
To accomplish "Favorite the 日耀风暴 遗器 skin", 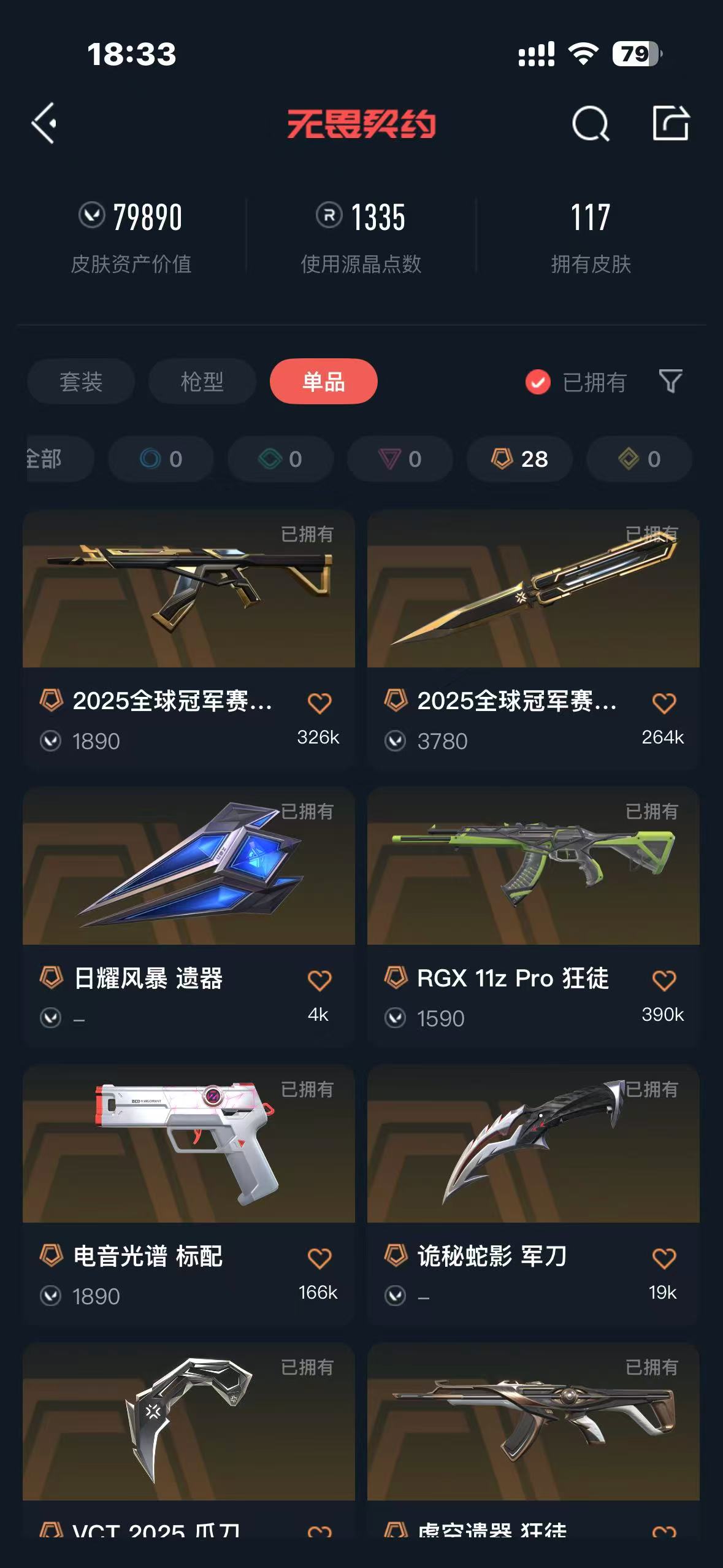I will (319, 980).
